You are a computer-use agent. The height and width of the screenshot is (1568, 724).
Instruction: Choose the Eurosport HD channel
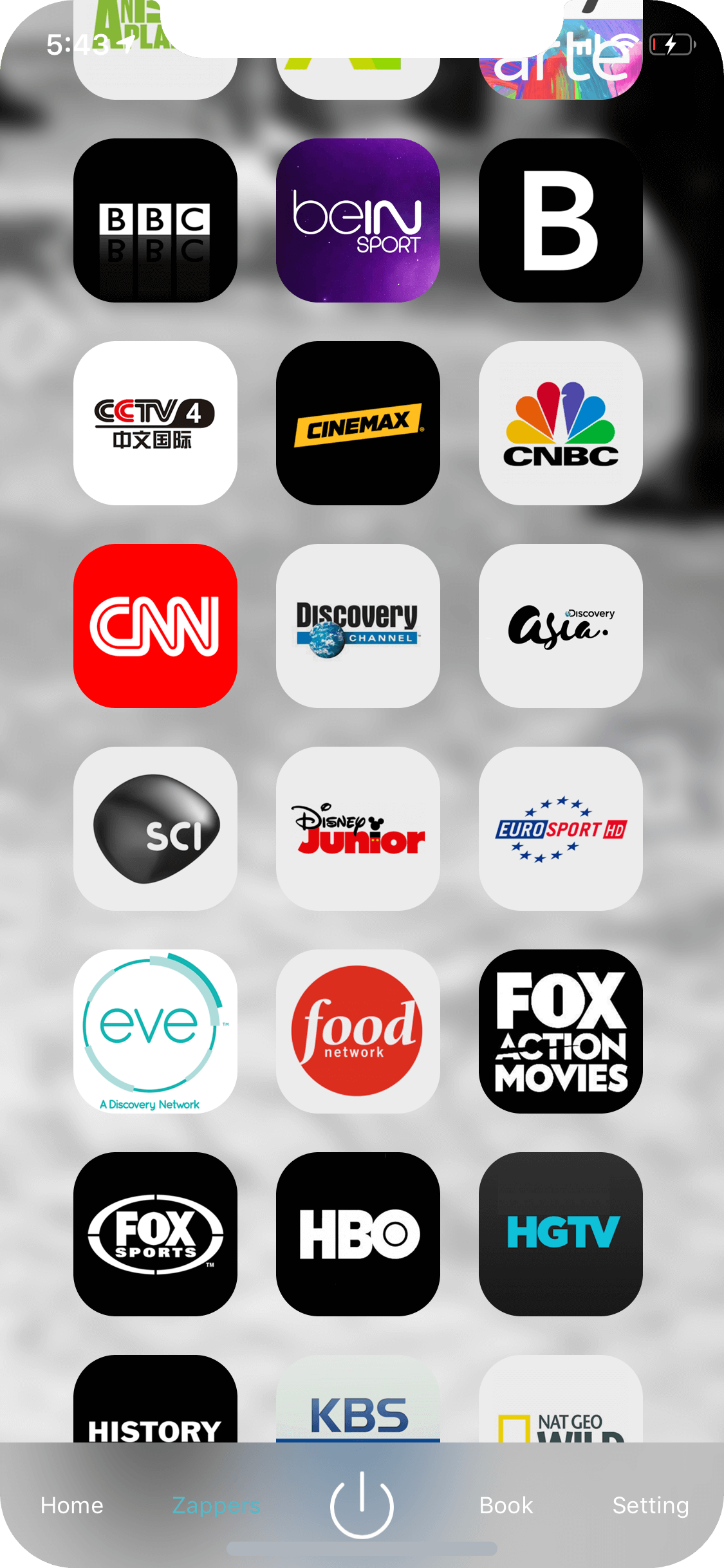click(561, 828)
